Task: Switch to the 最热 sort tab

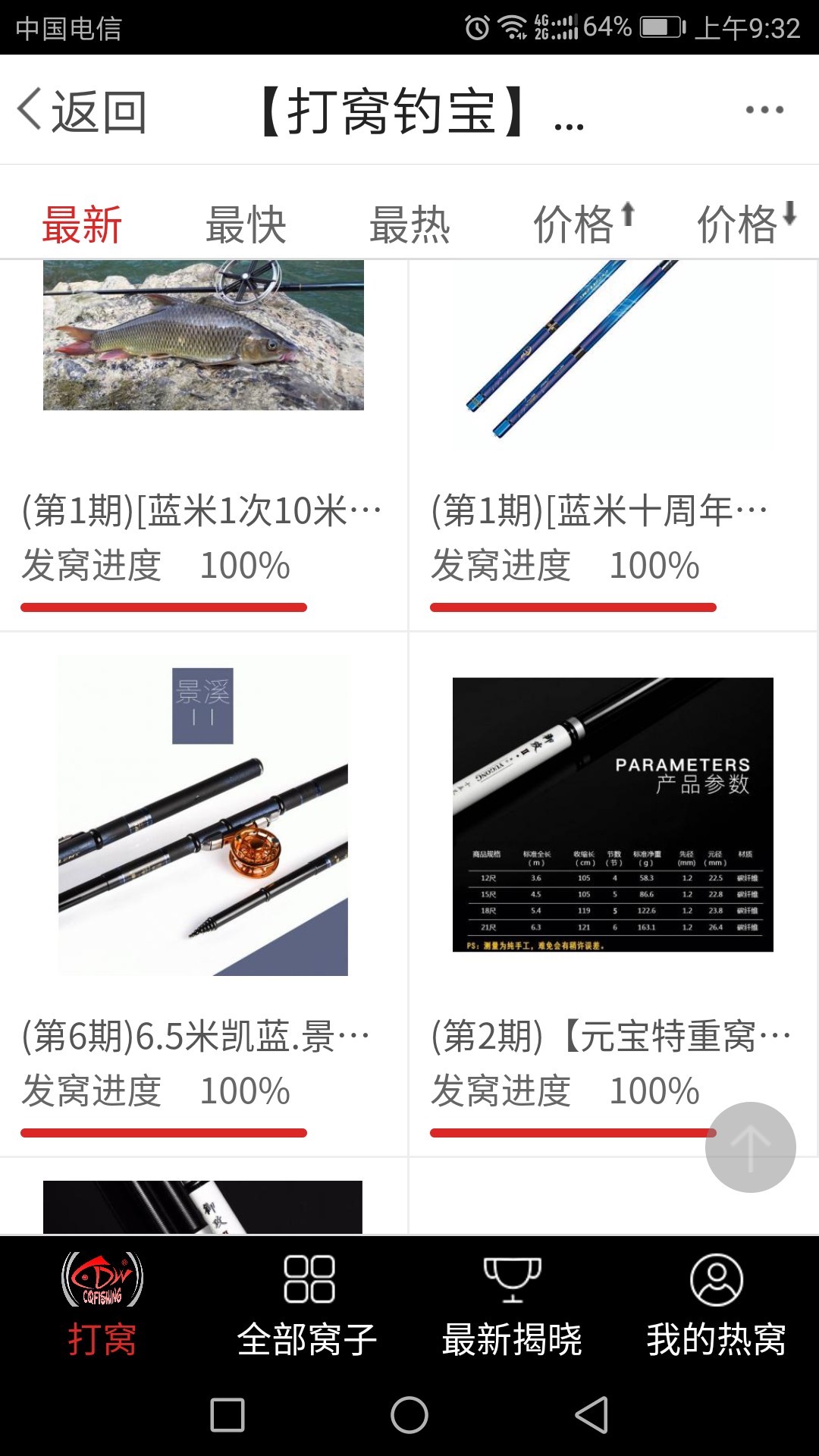Action: click(x=409, y=224)
